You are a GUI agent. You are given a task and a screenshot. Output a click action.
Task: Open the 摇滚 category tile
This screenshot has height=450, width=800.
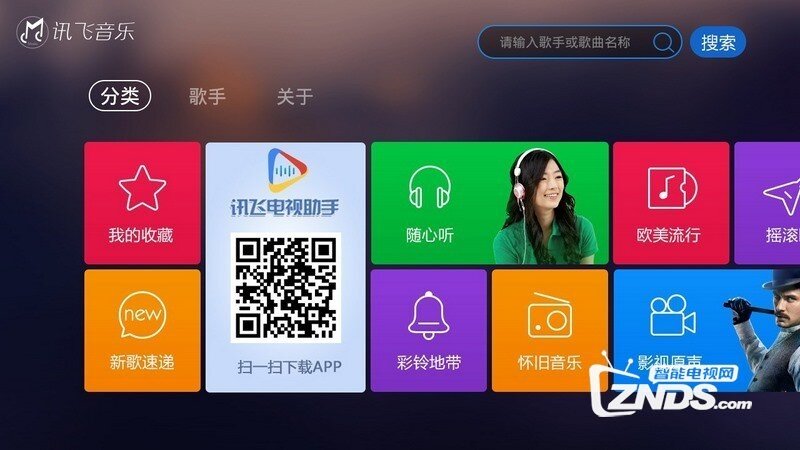coord(767,203)
